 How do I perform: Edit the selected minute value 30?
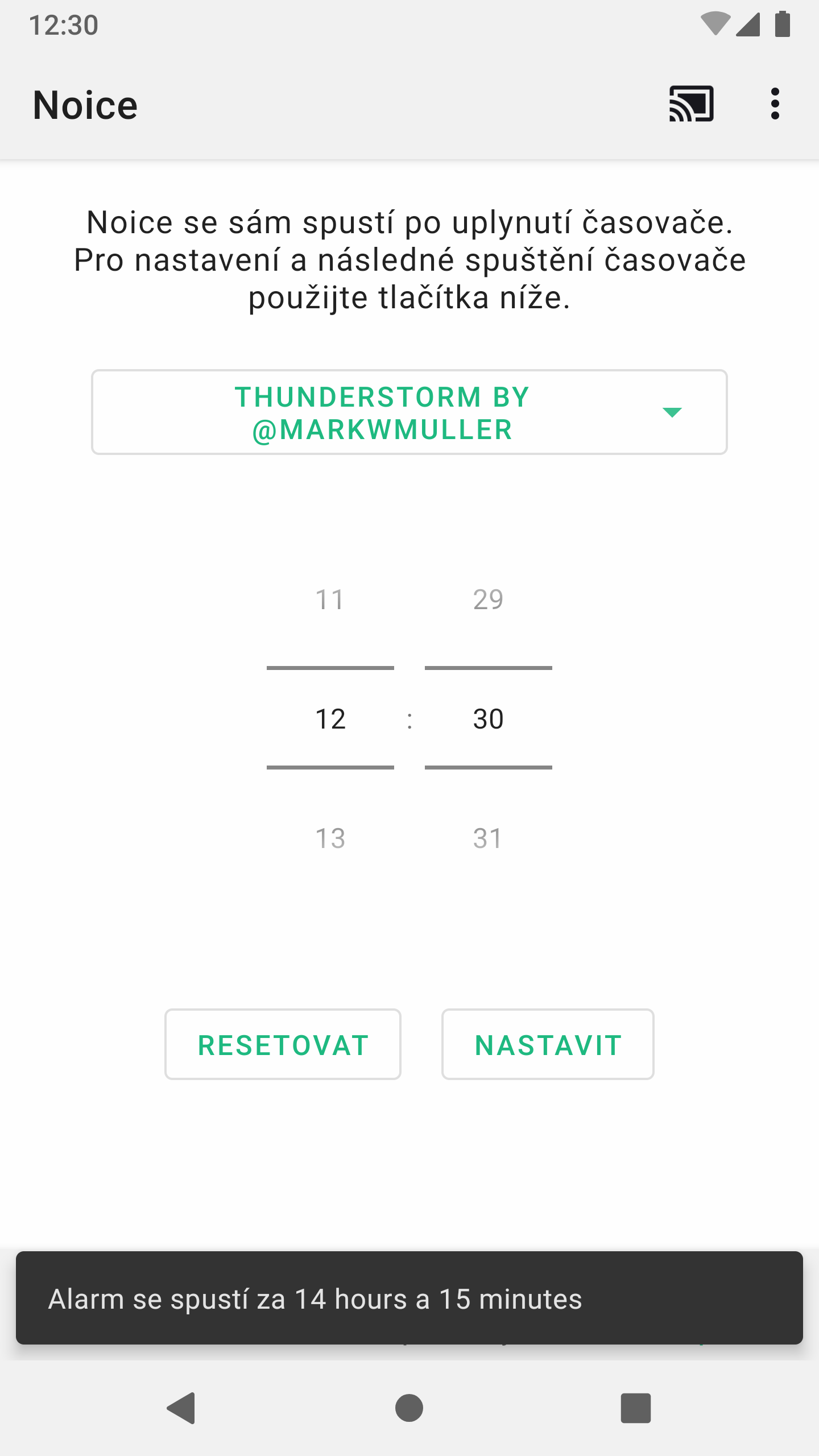pos(488,719)
